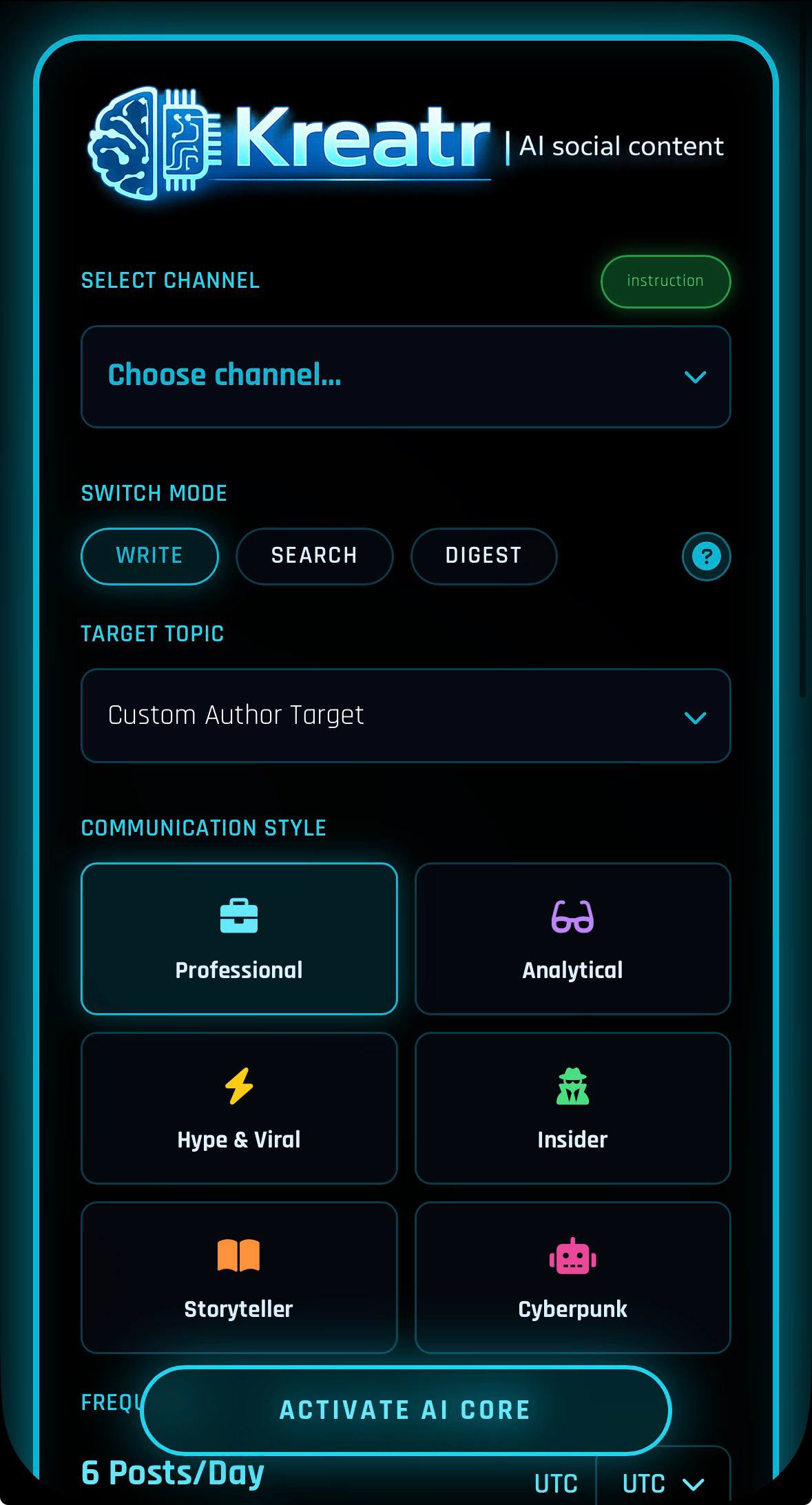Open the mode help question mark icon
The image size is (812, 1505).
tap(705, 557)
